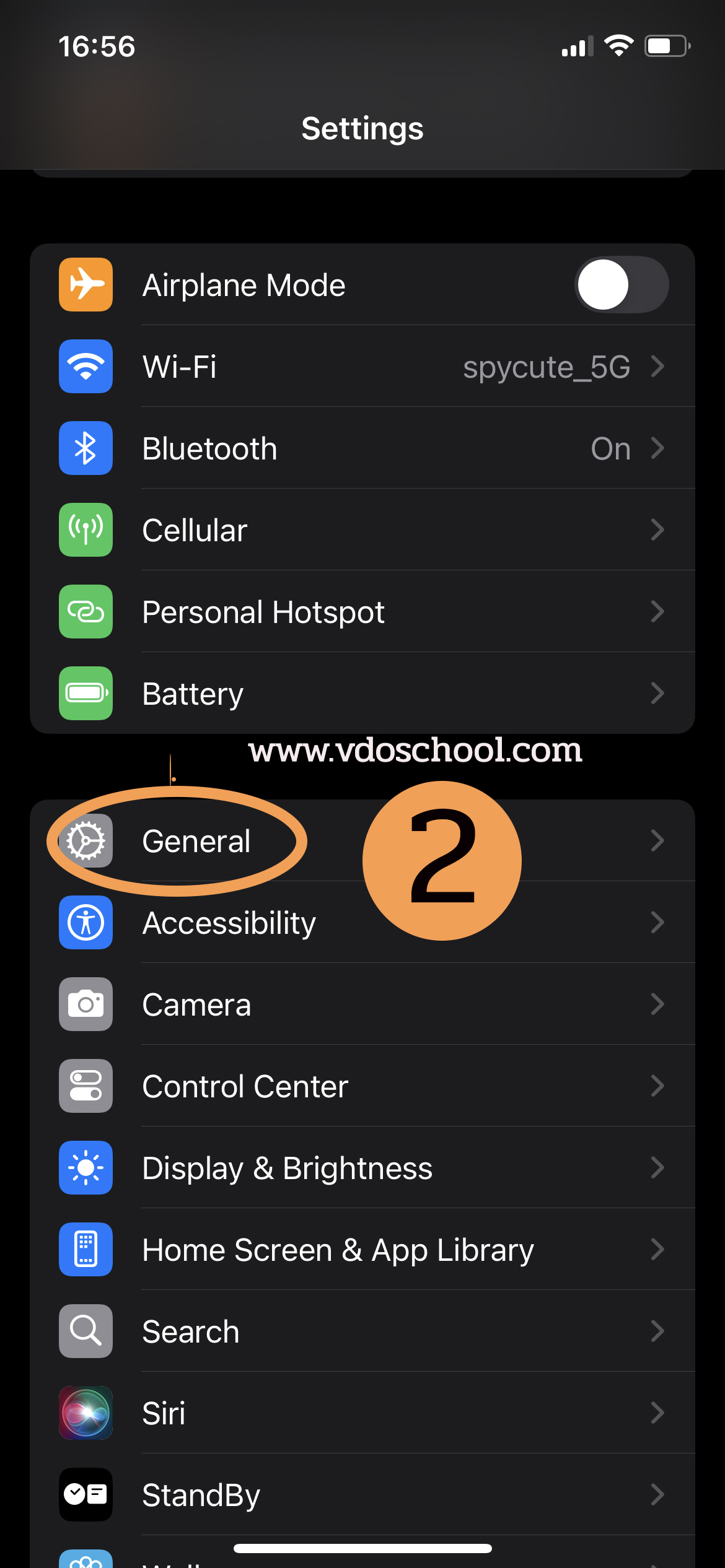Open Accessibility settings
This screenshot has height=1568, width=725.
pos(362,922)
